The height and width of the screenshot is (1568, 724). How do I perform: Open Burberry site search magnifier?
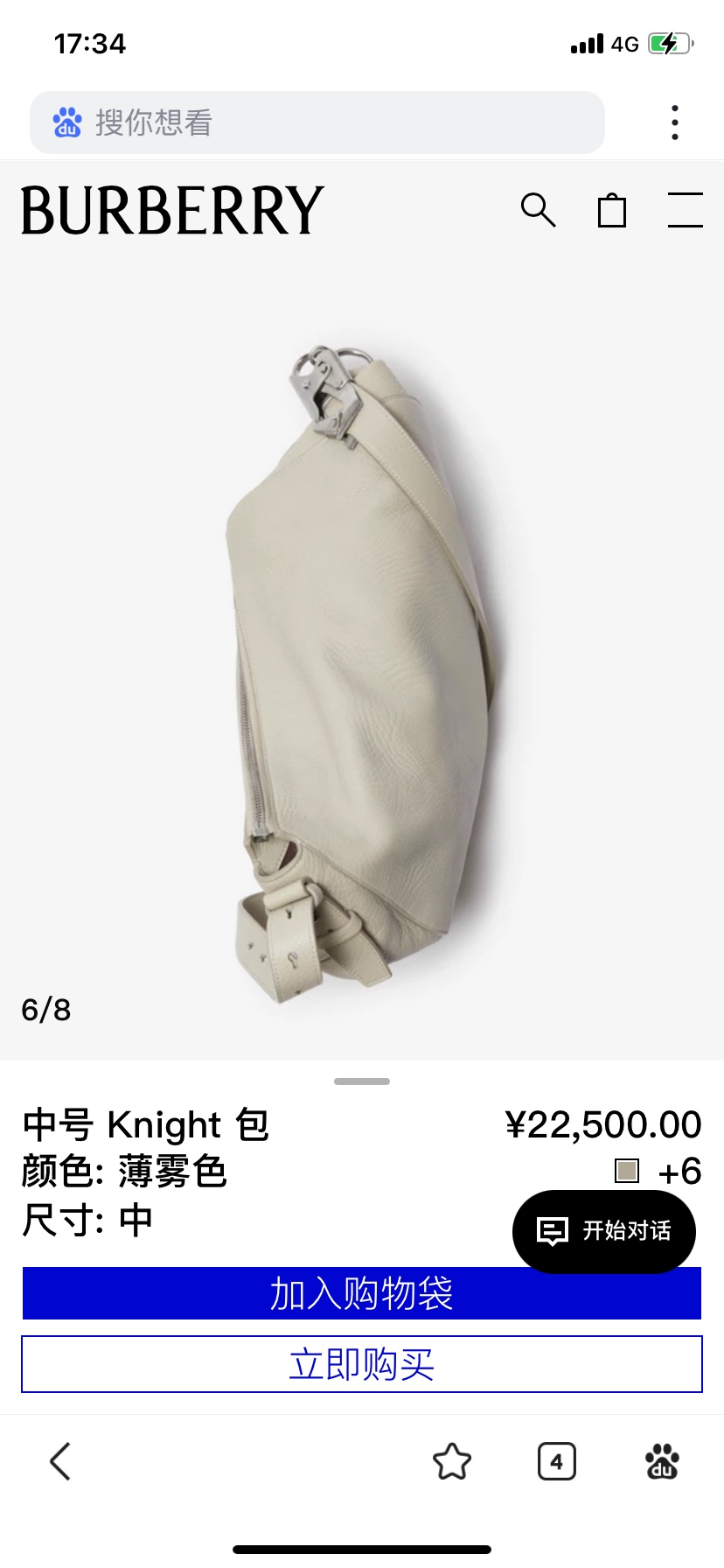click(x=538, y=210)
